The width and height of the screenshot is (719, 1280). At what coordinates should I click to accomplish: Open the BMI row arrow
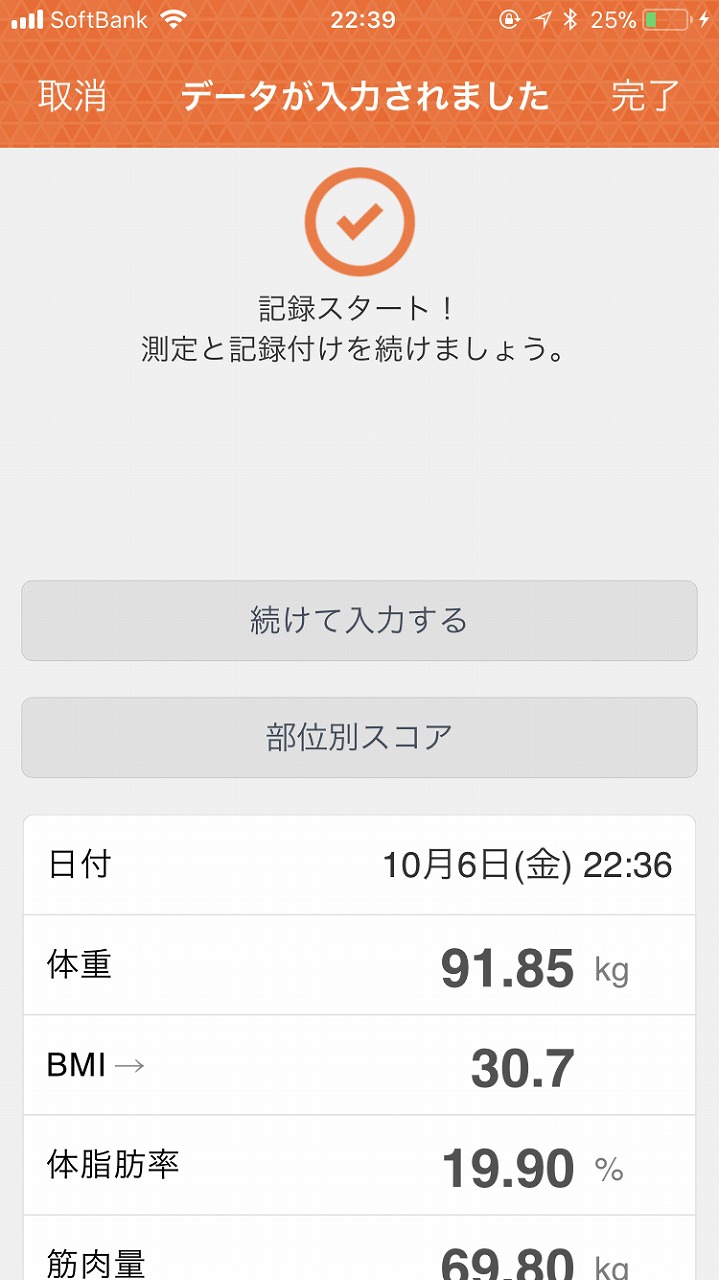tap(129, 1066)
